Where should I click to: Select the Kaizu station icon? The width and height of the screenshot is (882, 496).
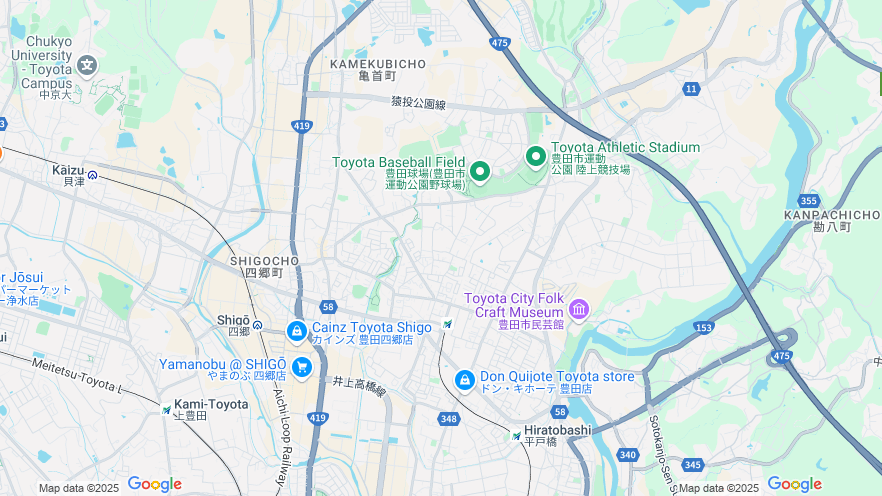(x=93, y=175)
